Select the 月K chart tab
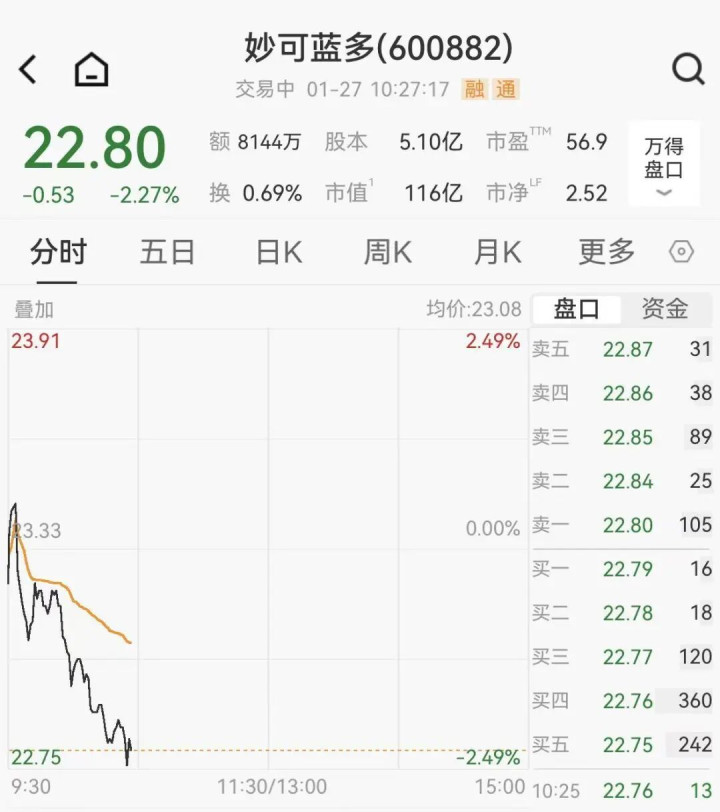Viewport: 720px width, 812px height. 497,252
